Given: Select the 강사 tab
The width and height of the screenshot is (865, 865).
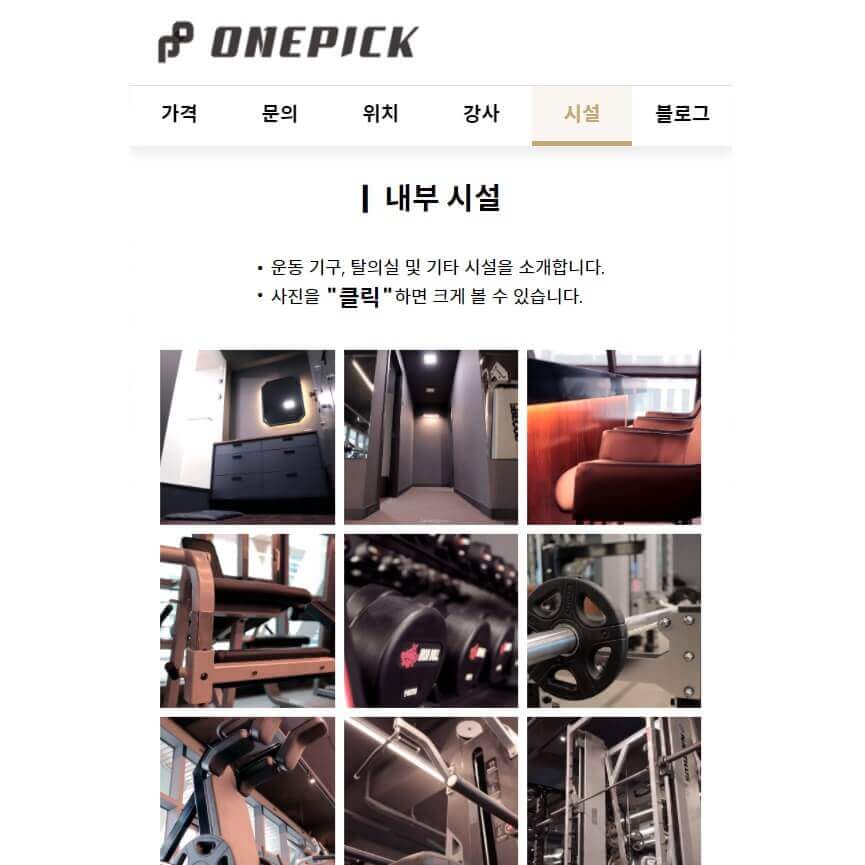Looking at the screenshot, I should pos(481,114).
